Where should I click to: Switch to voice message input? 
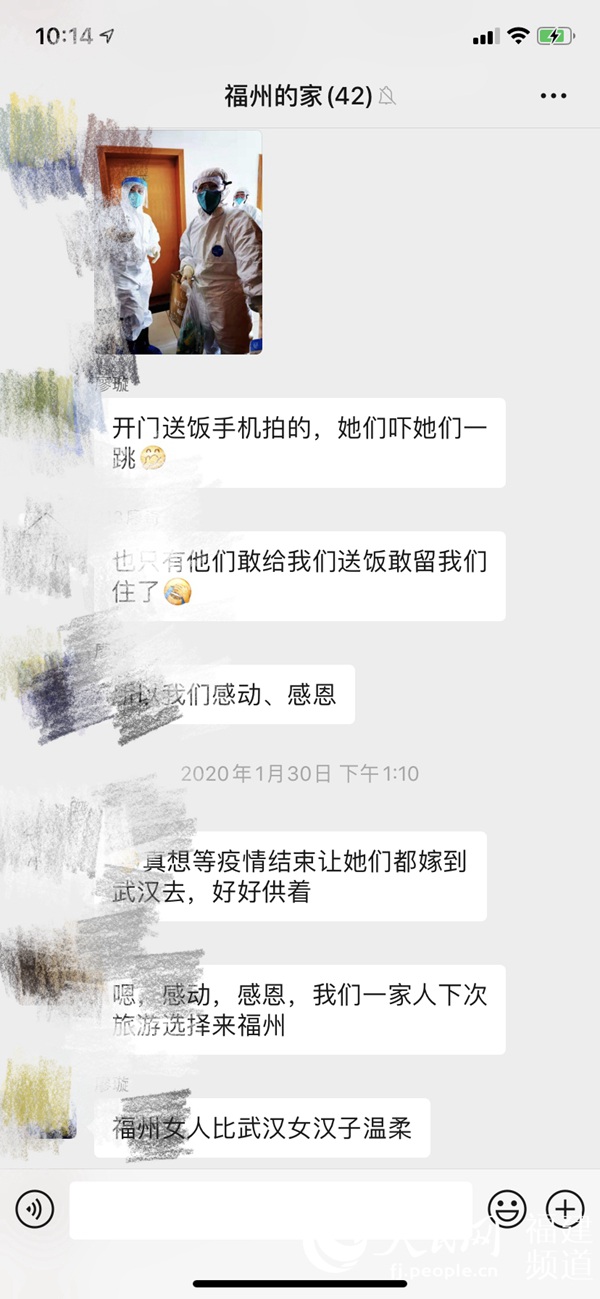pos(35,1210)
